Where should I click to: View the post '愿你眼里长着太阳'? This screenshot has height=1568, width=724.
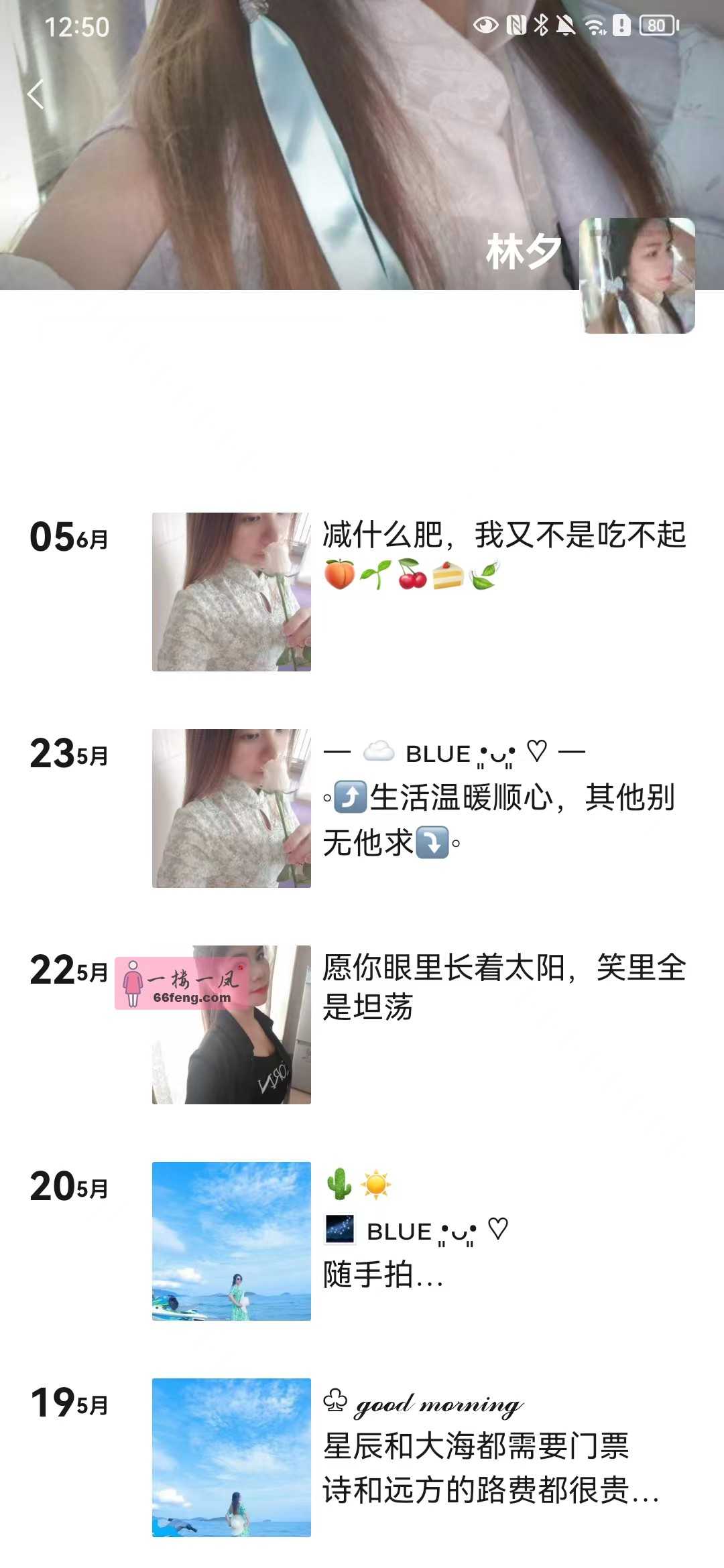click(x=504, y=986)
